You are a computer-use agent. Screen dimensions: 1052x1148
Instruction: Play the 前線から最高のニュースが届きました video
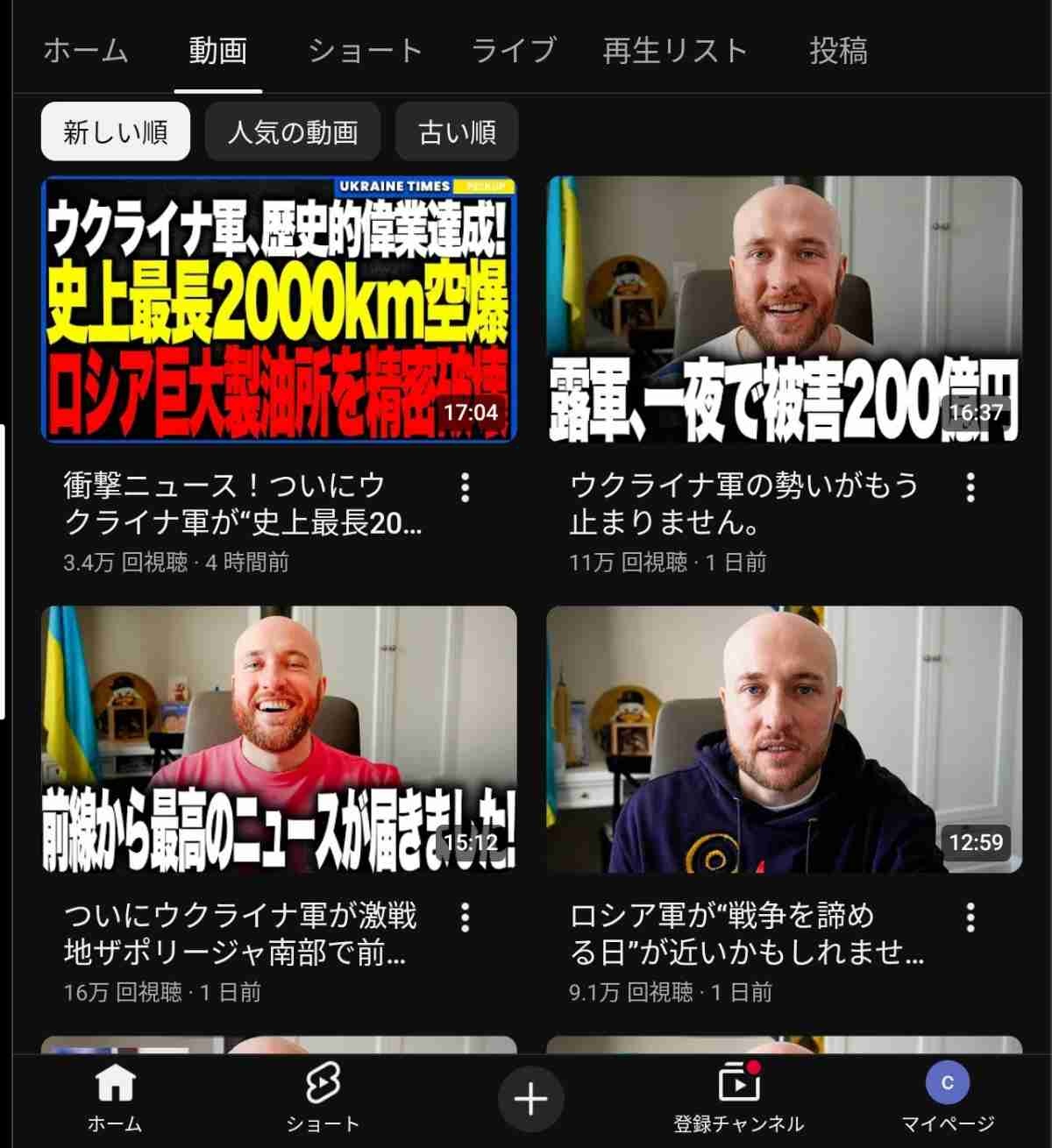(279, 739)
